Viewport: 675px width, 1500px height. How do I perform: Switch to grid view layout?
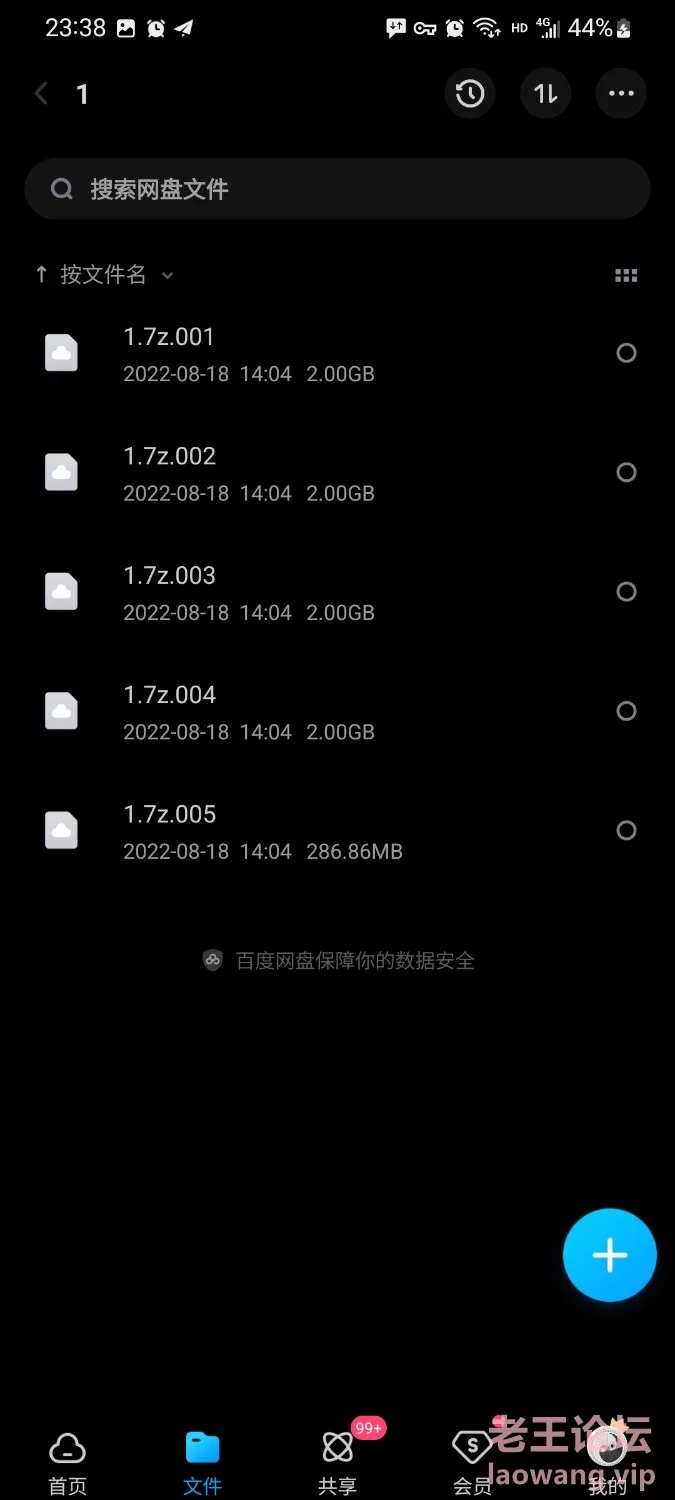coord(626,276)
